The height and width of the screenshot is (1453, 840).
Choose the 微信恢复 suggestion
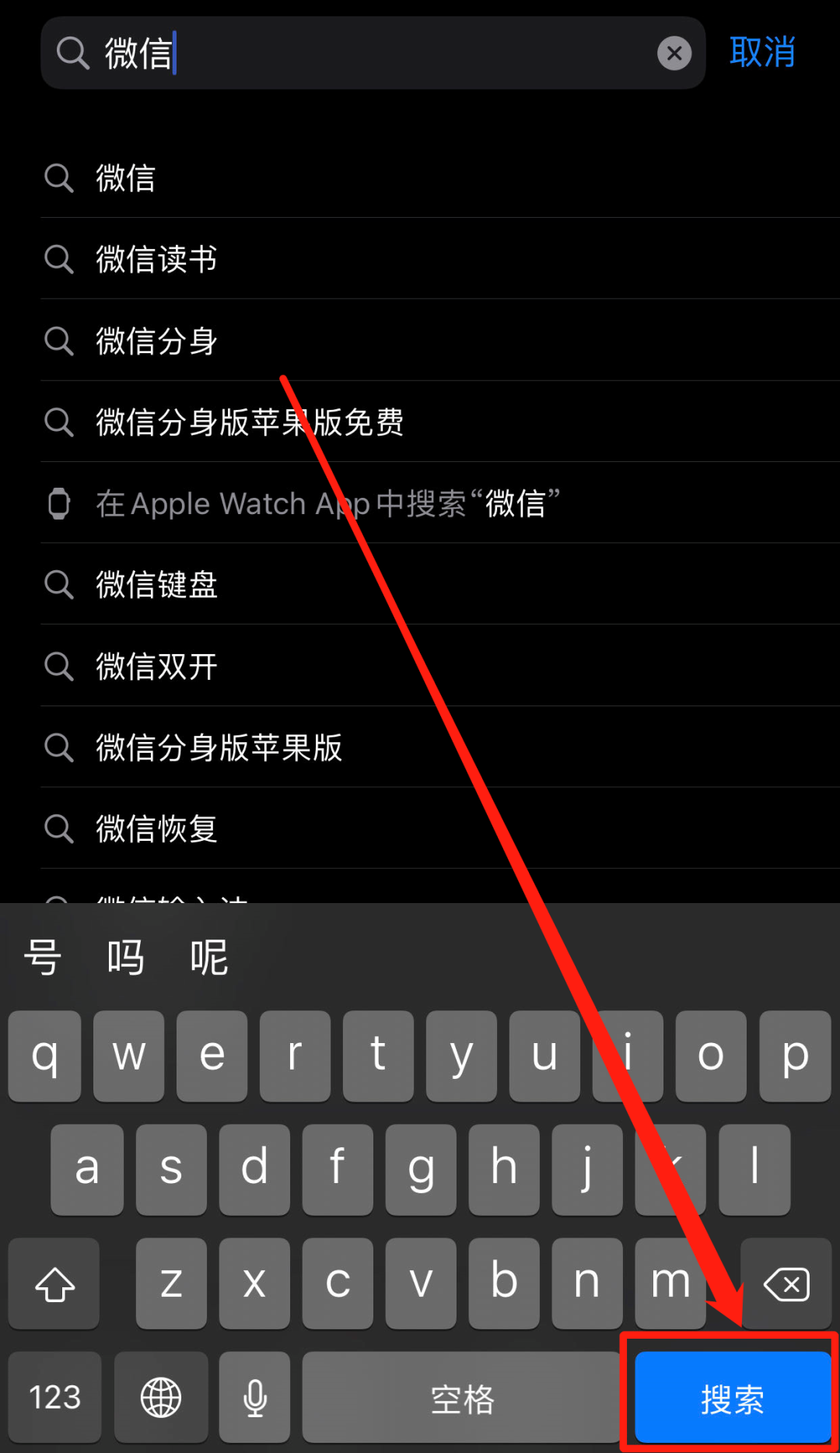[156, 829]
